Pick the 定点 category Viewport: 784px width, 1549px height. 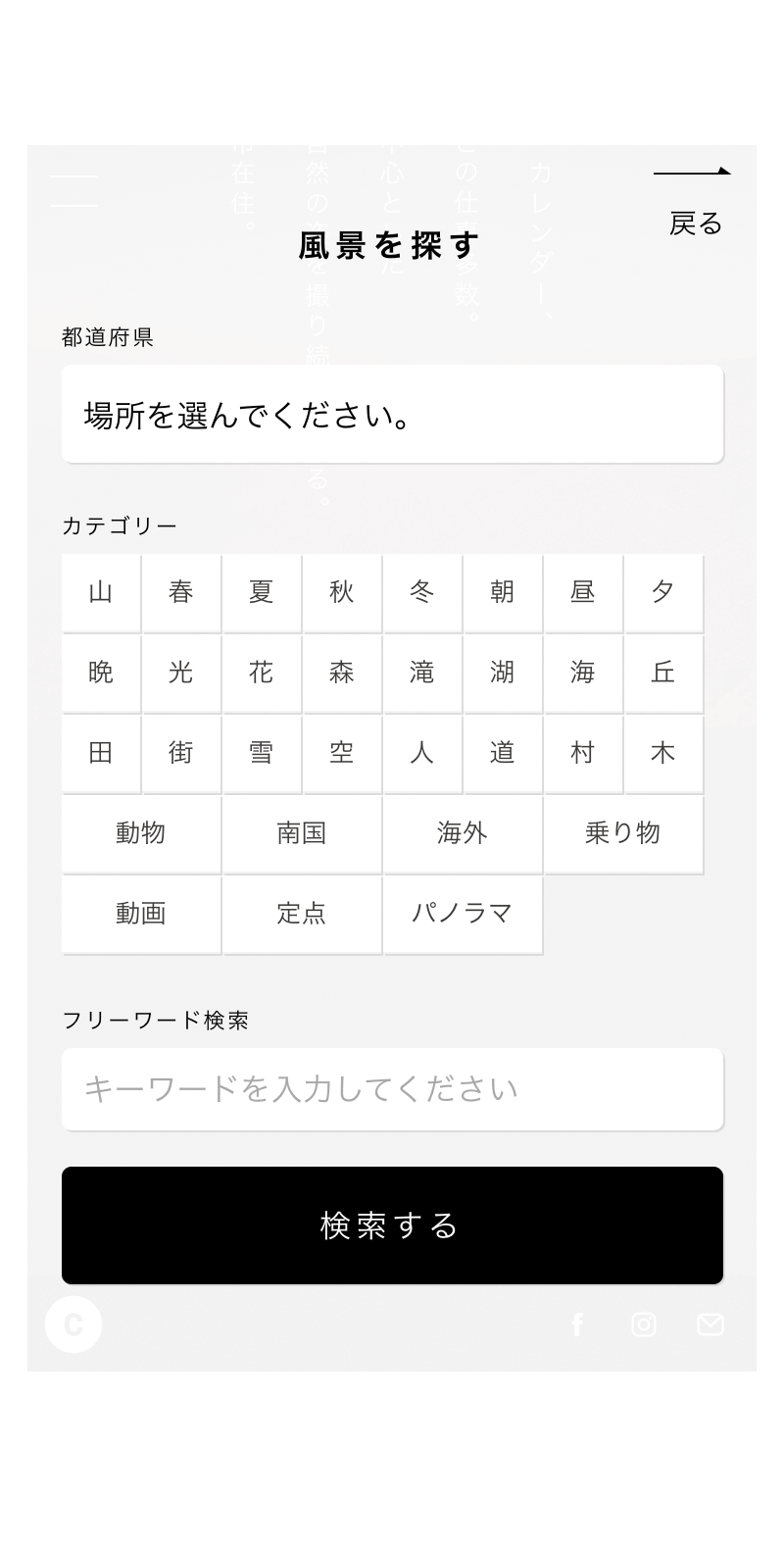[x=302, y=914]
